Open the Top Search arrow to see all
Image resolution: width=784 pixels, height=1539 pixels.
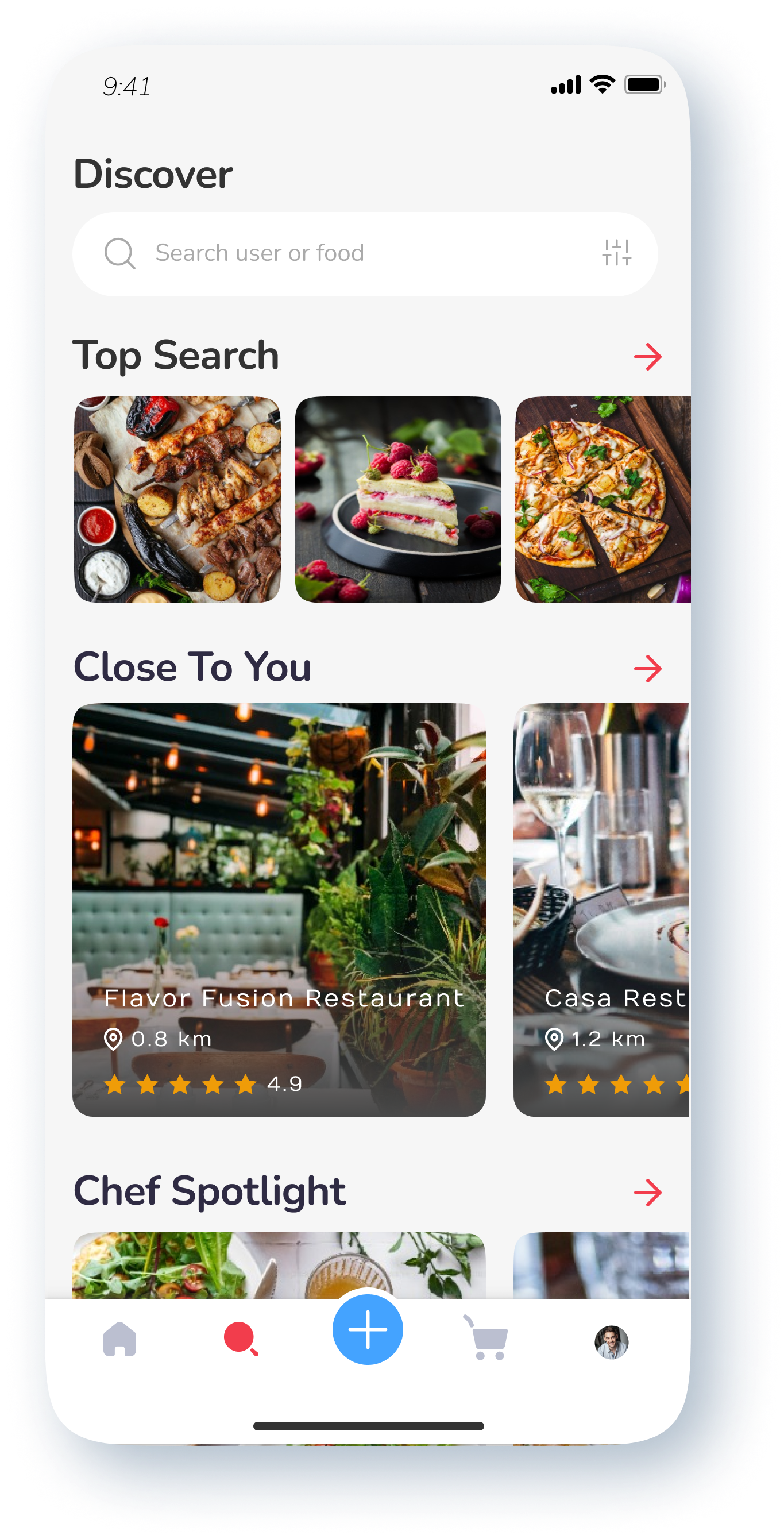[647, 357]
